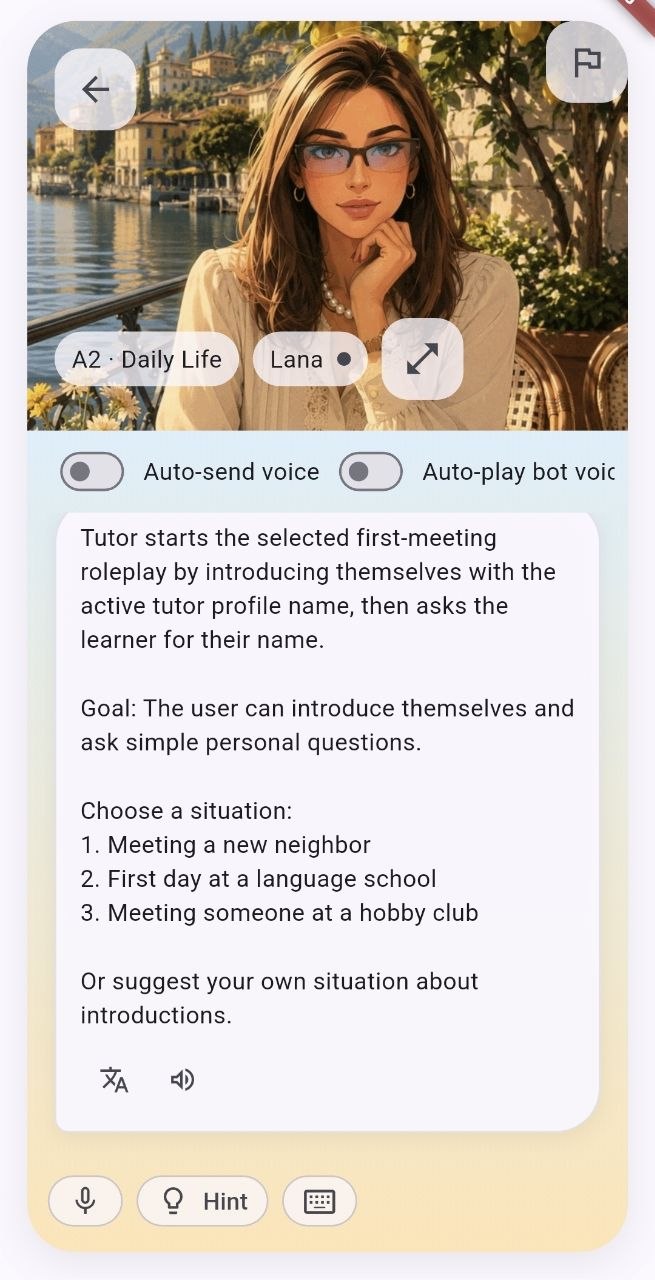Screen dimensions: 655x1280
Task: Expand the tutor image to fullscreen
Action: point(423,359)
